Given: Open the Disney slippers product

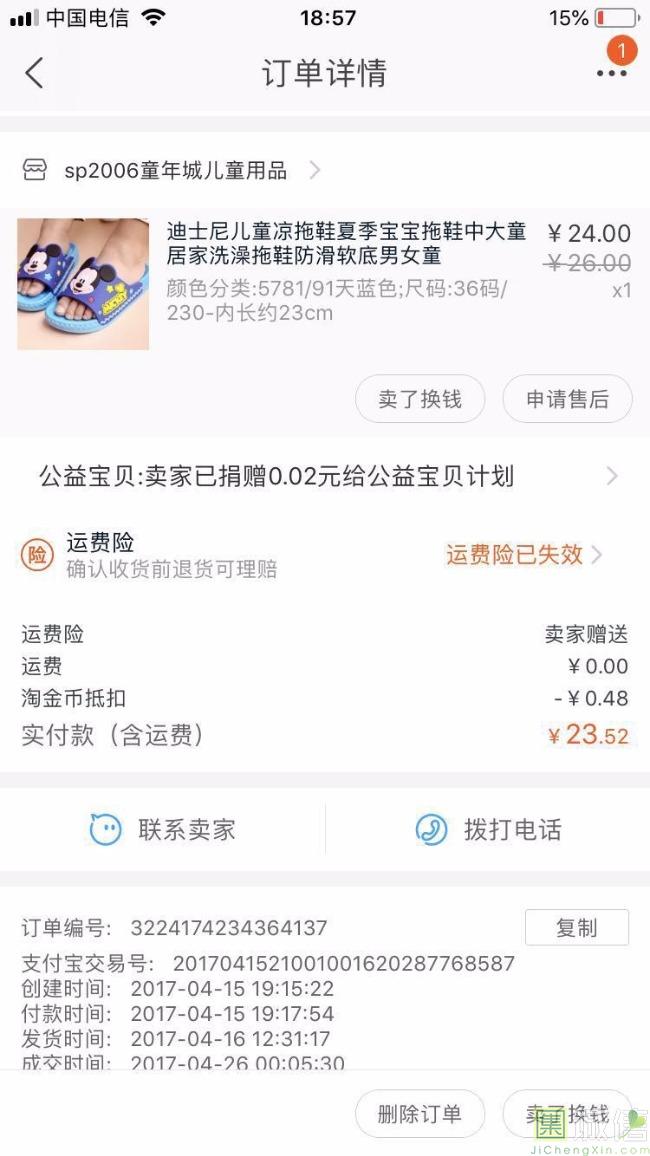Looking at the screenshot, I should click(345, 244).
